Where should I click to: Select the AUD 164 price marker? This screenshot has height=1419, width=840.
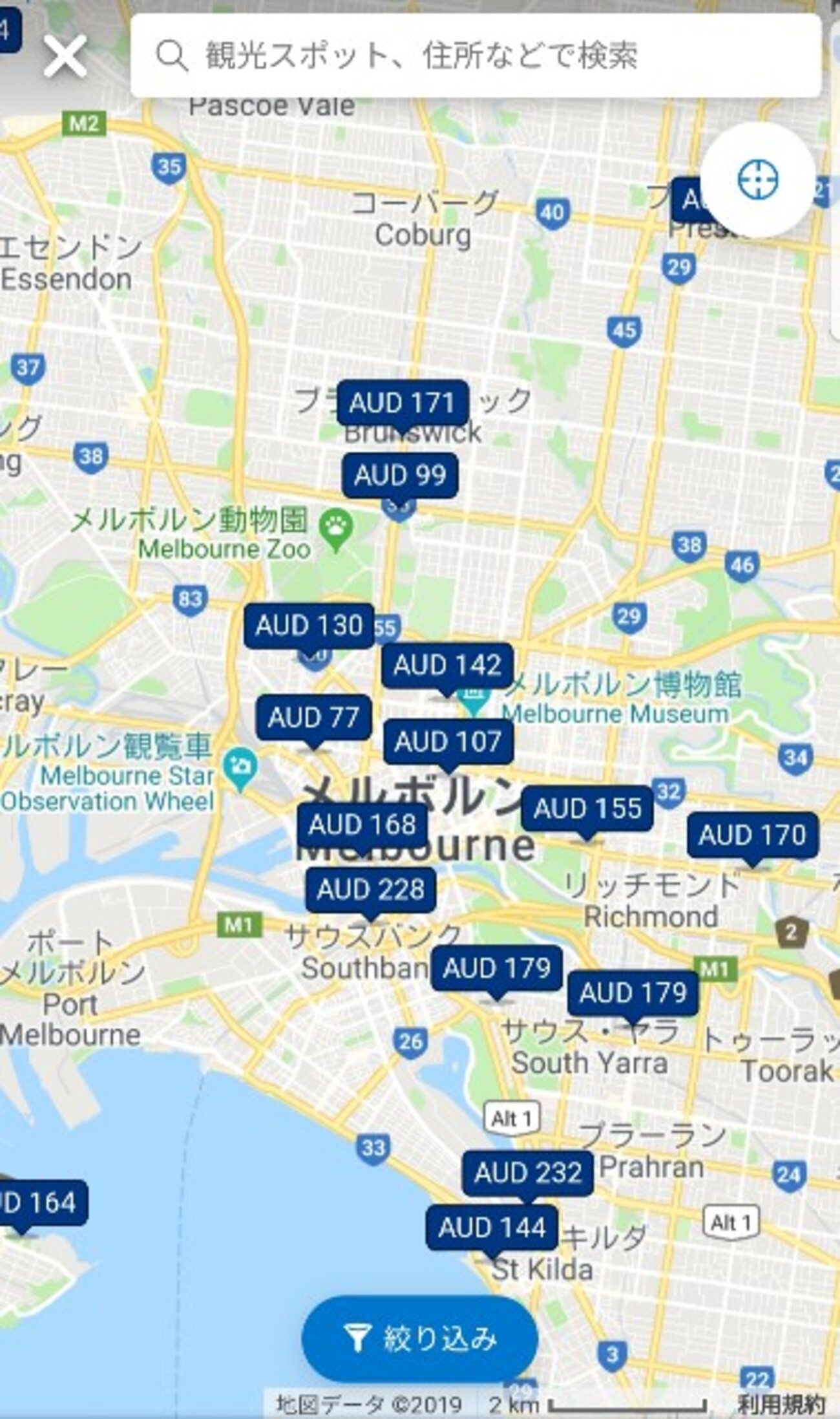pos(40,1203)
